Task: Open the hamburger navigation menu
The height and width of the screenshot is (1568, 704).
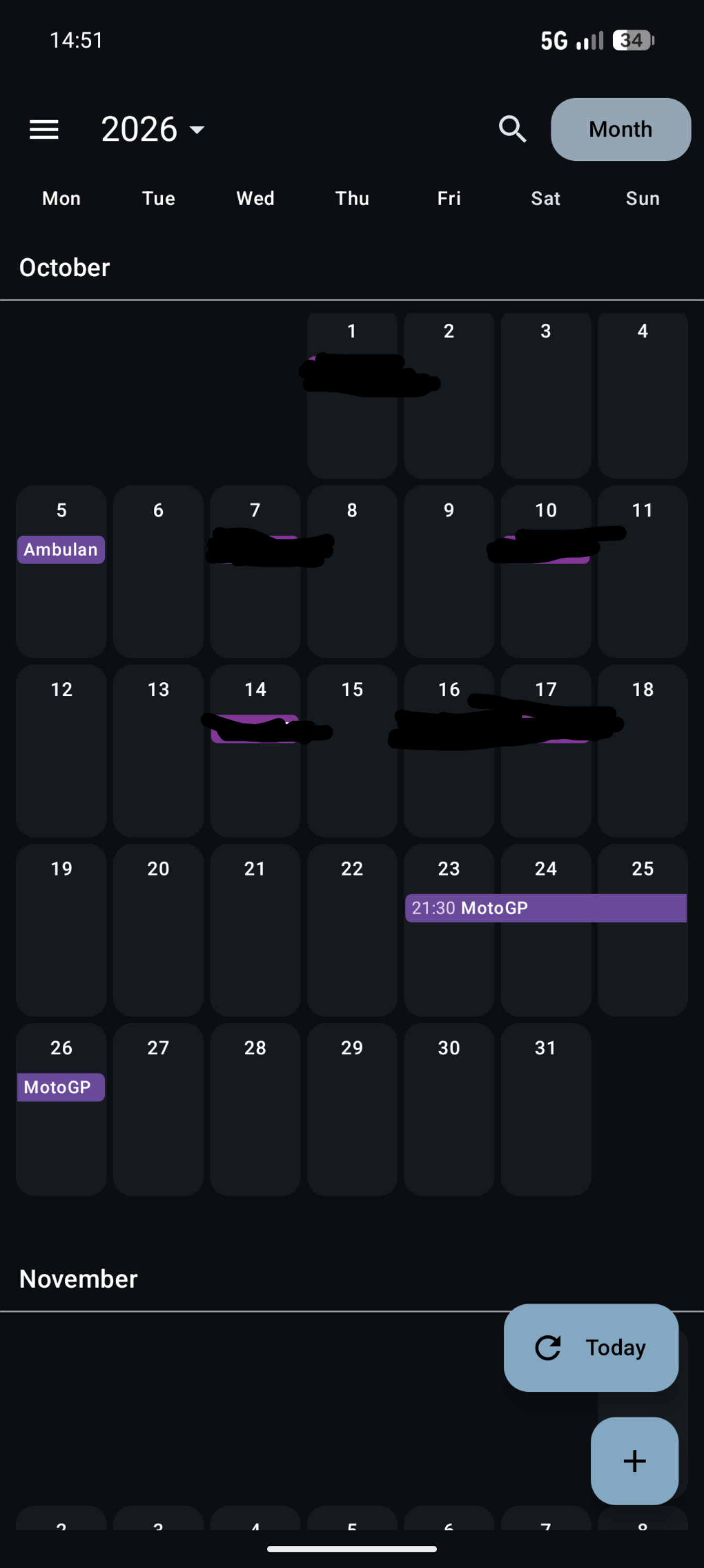Action: tap(44, 129)
